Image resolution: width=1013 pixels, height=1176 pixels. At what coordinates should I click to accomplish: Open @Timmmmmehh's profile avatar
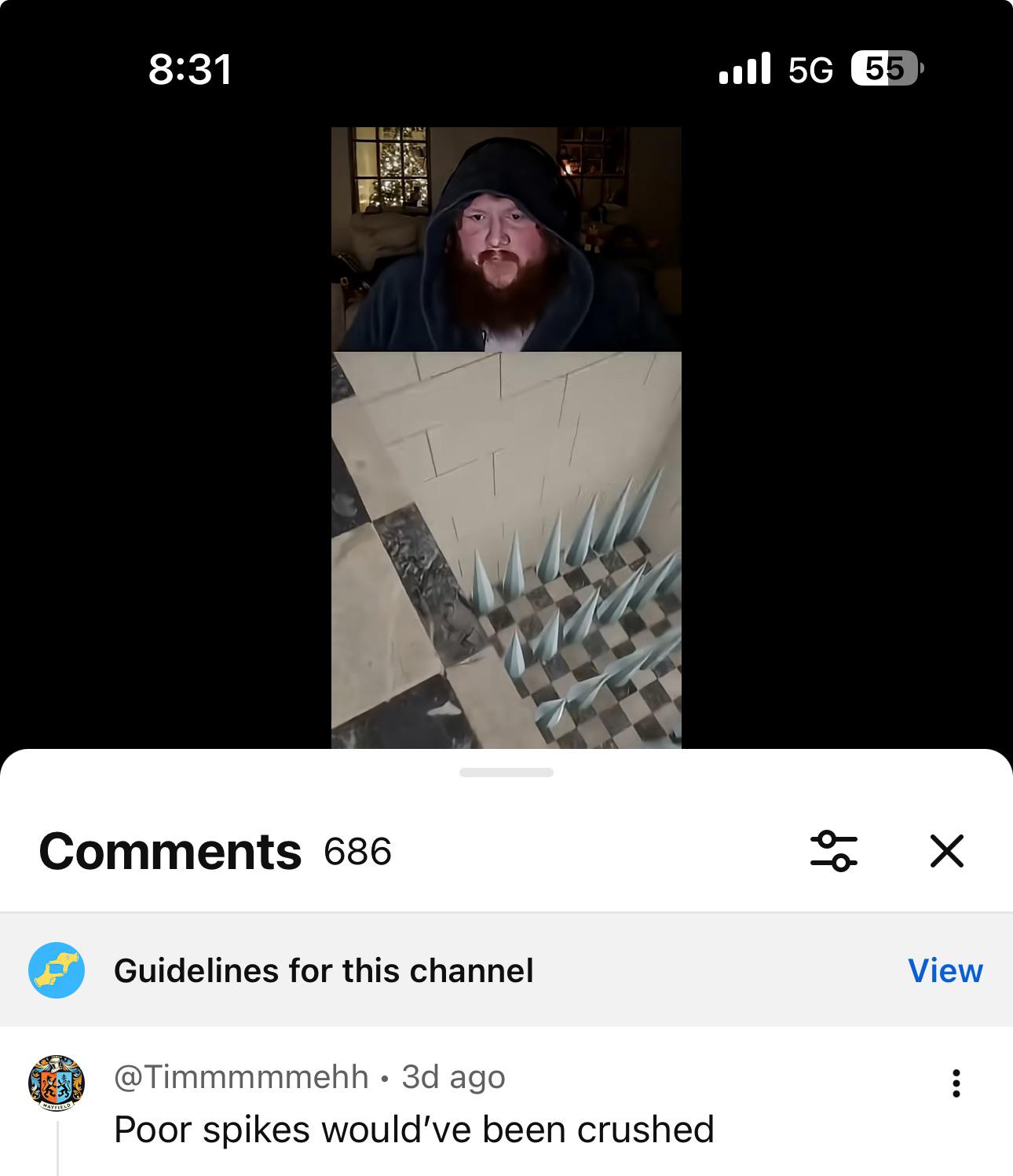(57, 1083)
